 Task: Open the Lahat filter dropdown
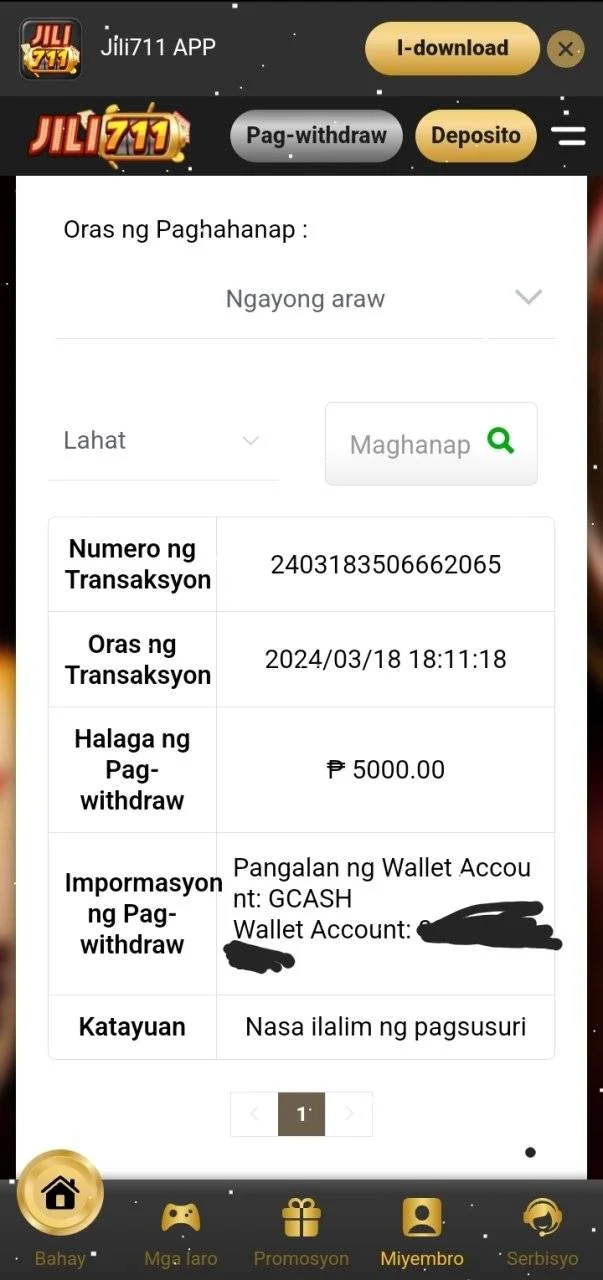click(x=163, y=440)
